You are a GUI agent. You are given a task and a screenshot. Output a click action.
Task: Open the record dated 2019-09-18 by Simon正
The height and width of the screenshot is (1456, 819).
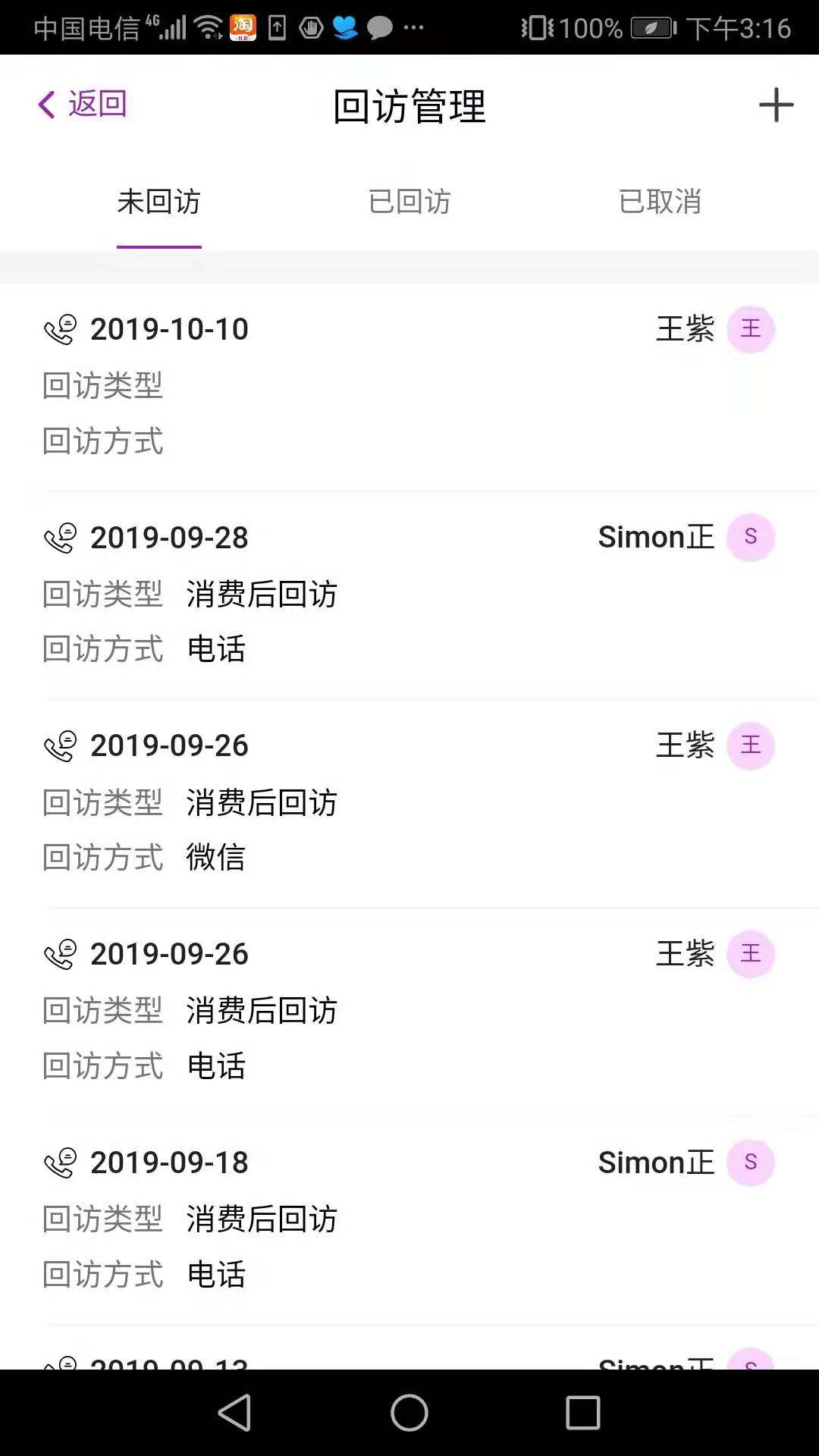pyautogui.click(x=409, y=1217)
